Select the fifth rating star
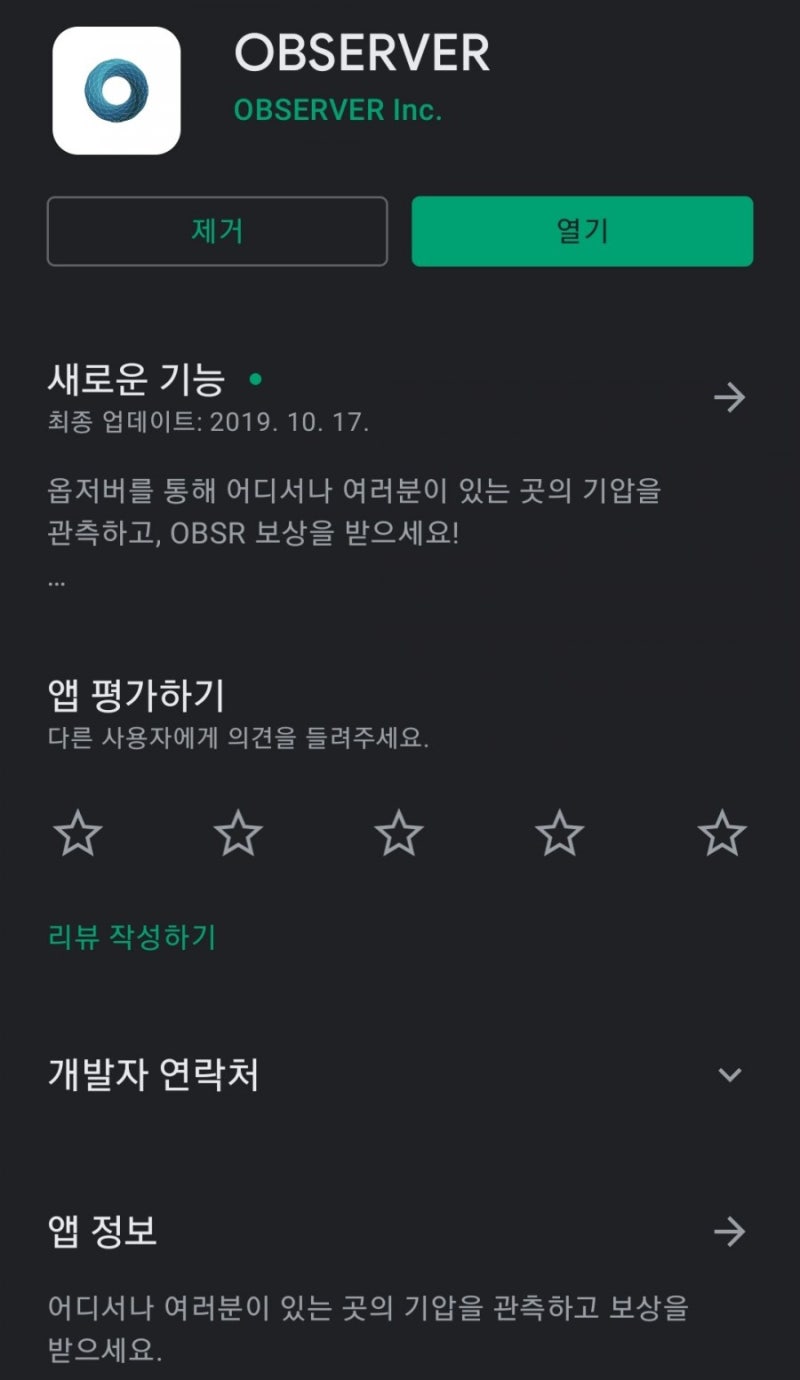 click(x=722, y=833)
